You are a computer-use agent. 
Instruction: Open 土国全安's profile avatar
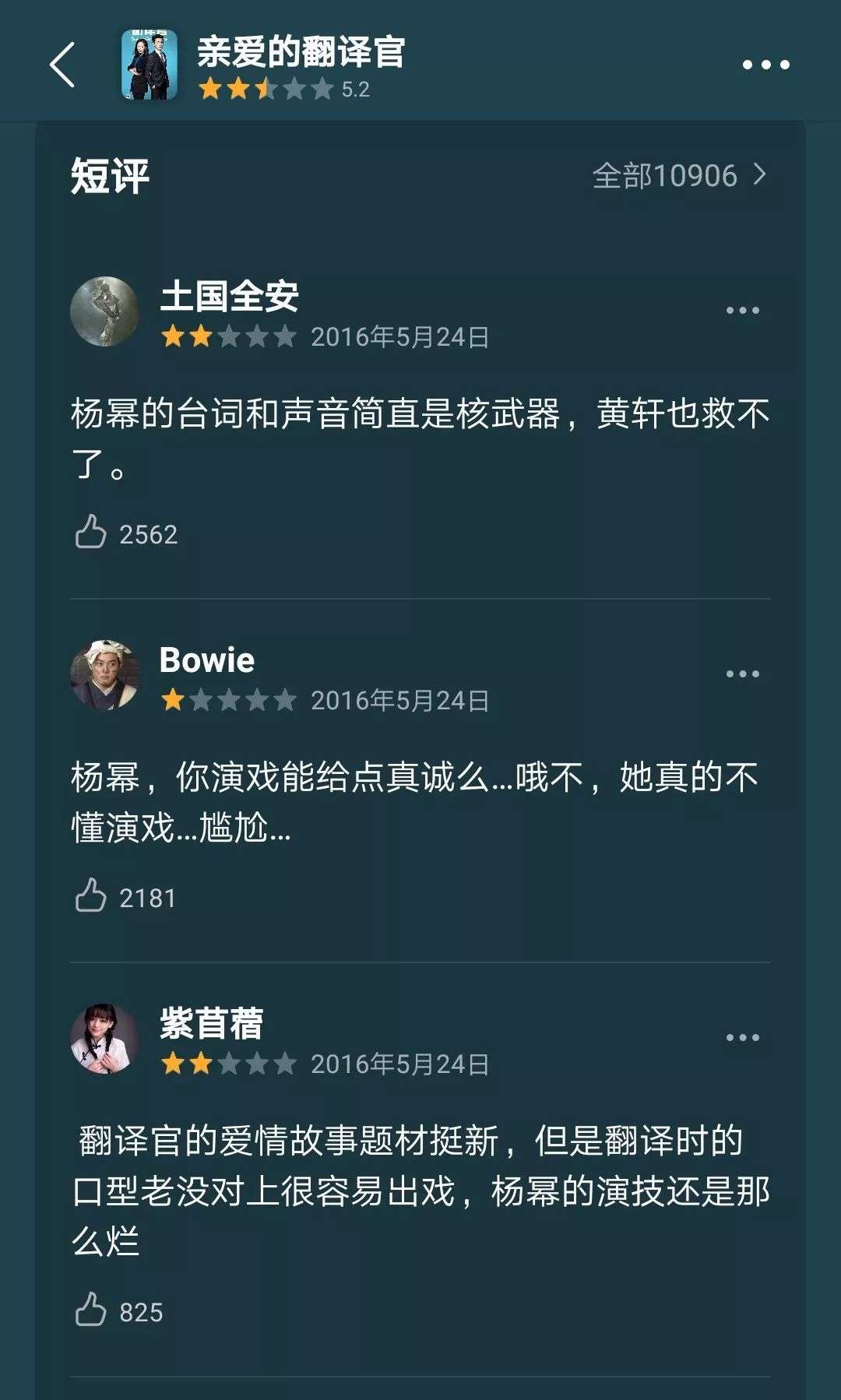pos(105,311)
